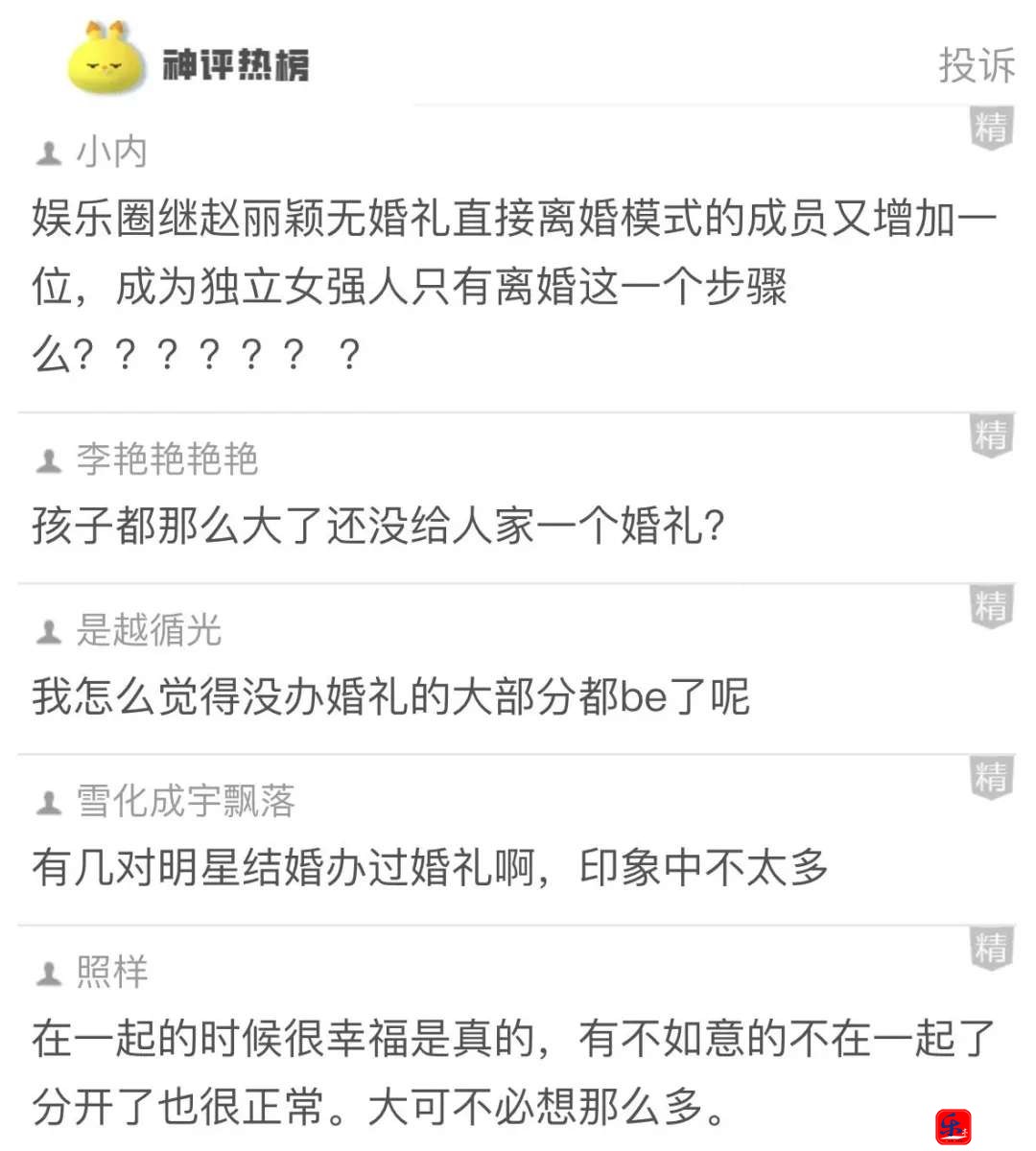The image size is (1036, 1151).
Task: Open commenter 照样's profile
Action: click(111, 972)
